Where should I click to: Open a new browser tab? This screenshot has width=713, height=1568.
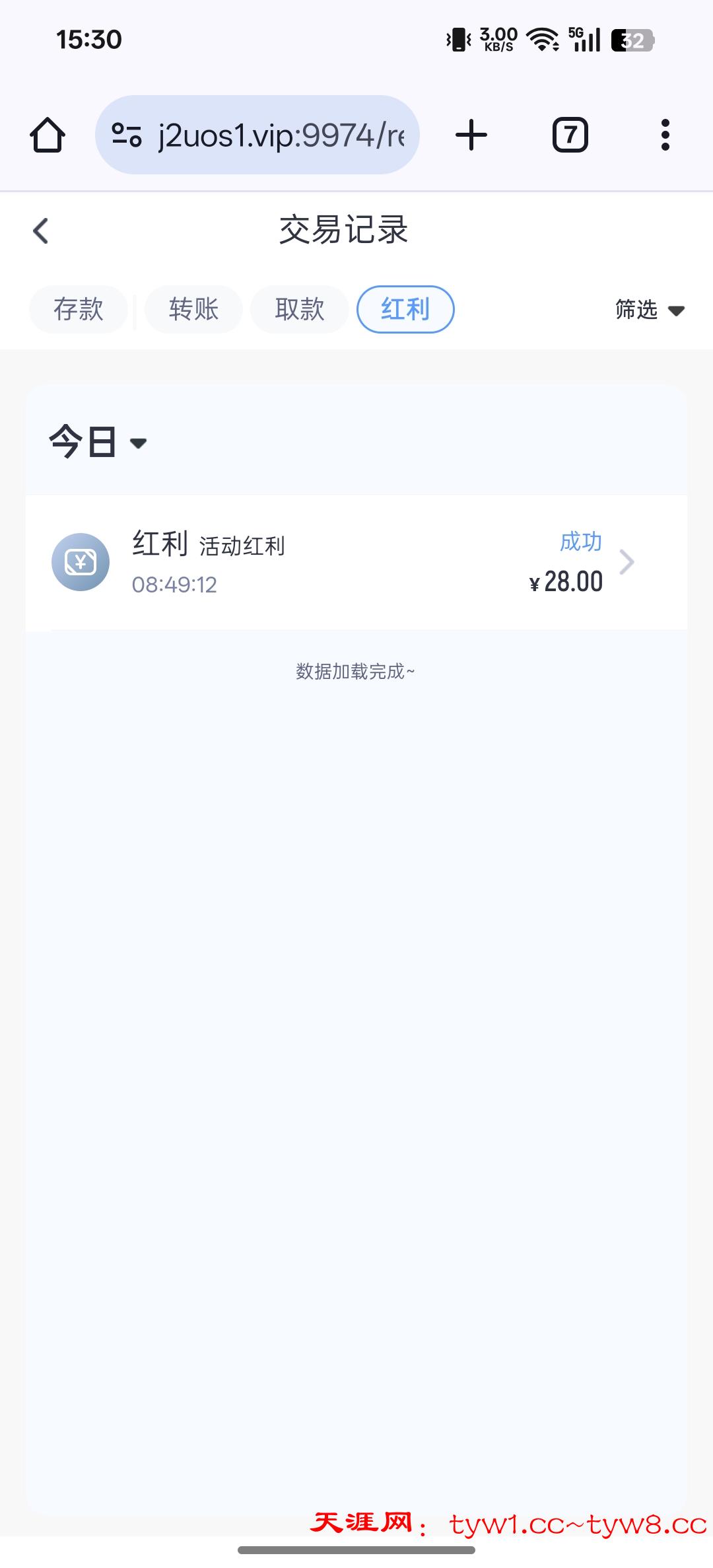[x=471, y=135]
